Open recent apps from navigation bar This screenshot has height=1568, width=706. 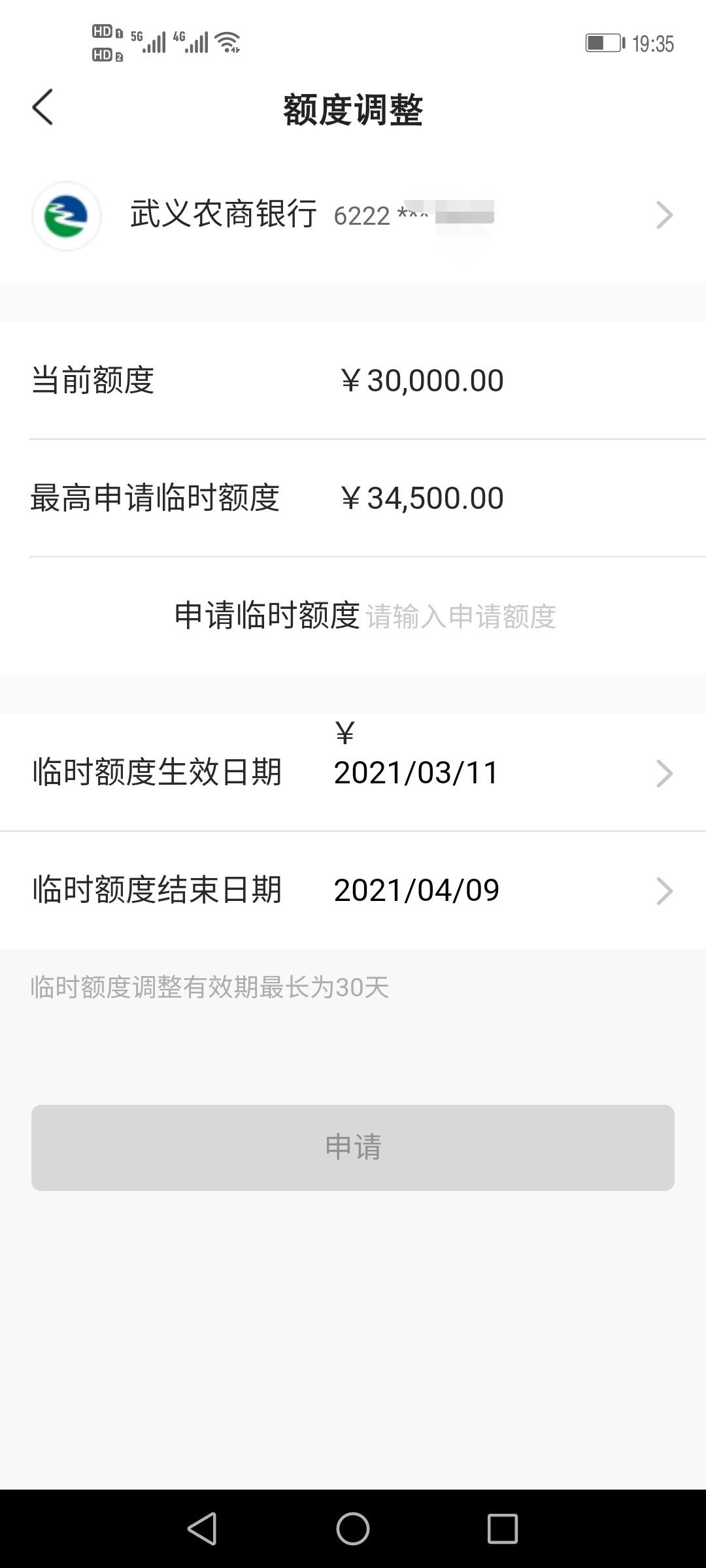tap(503, 1529)
